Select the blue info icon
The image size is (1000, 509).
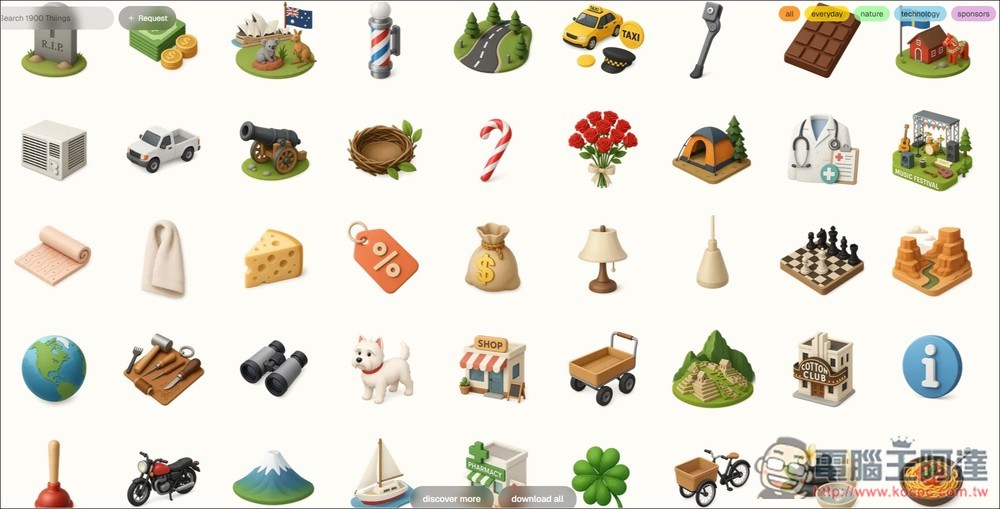click(931, 366)
